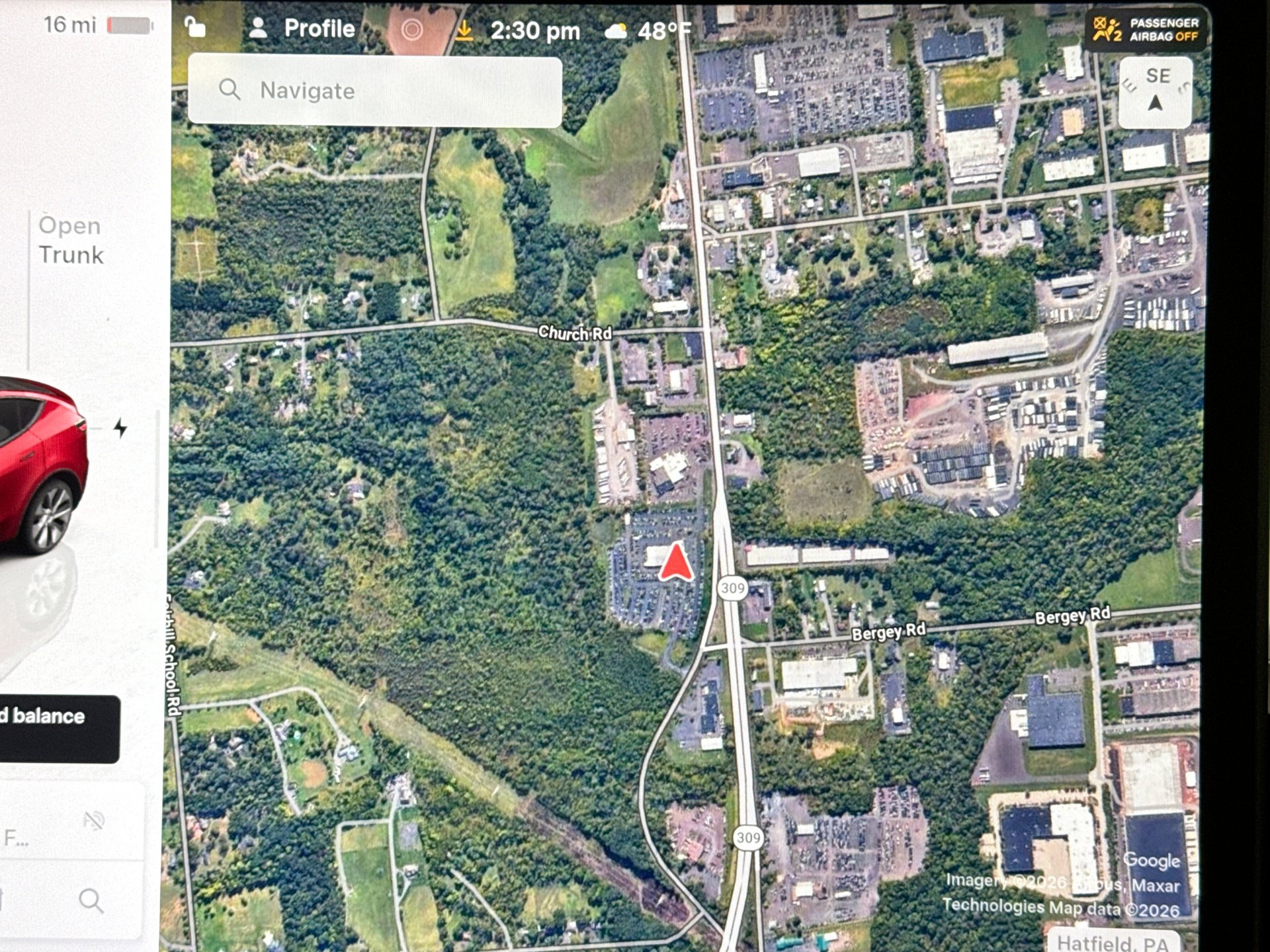
Task: Open the driver Profile menu
Action: [302, 28]
